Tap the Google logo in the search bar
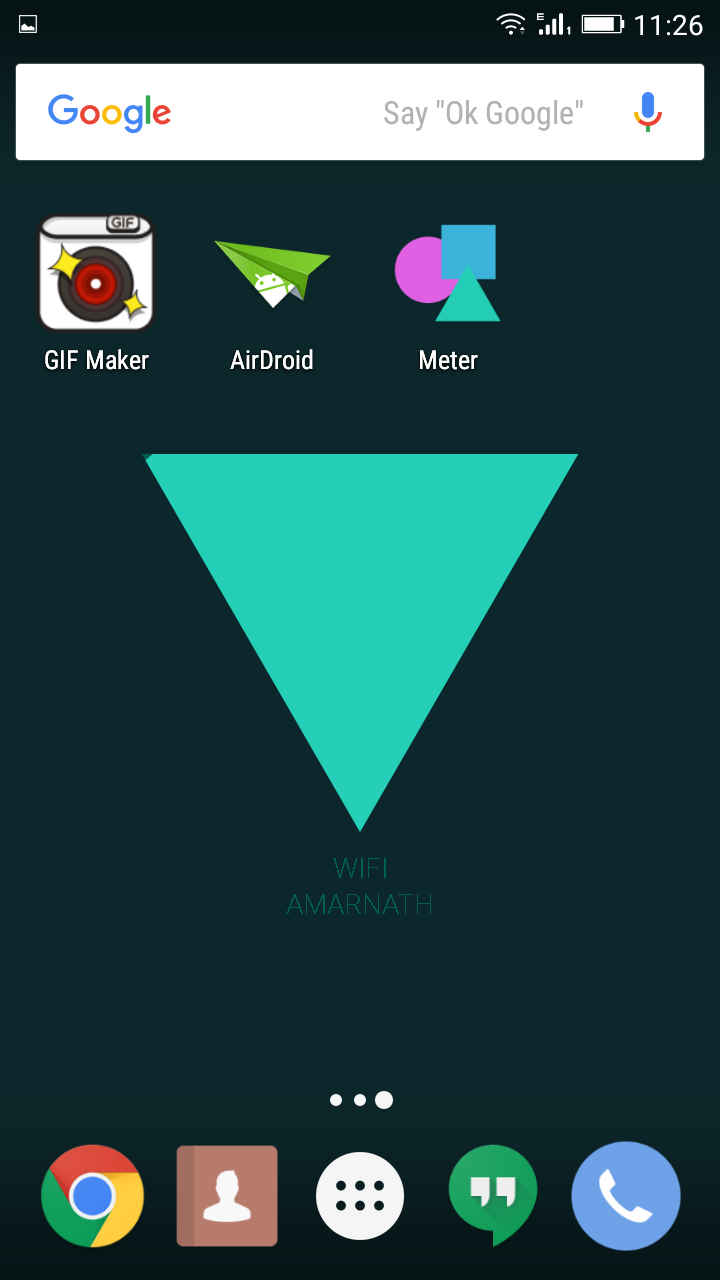720x1280 pixels. coord(109,112)
